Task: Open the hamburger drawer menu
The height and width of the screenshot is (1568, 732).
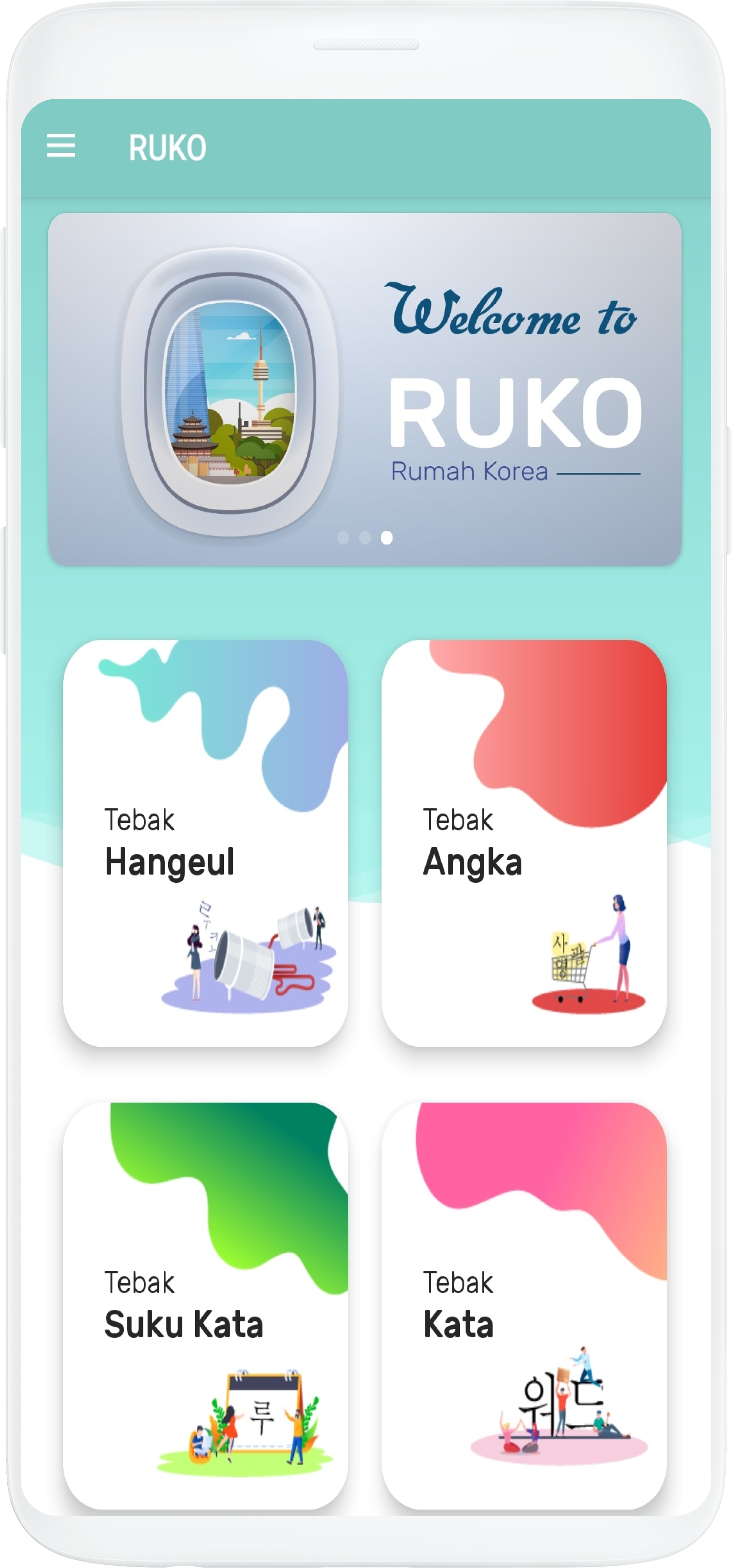Action: point(61,146)
